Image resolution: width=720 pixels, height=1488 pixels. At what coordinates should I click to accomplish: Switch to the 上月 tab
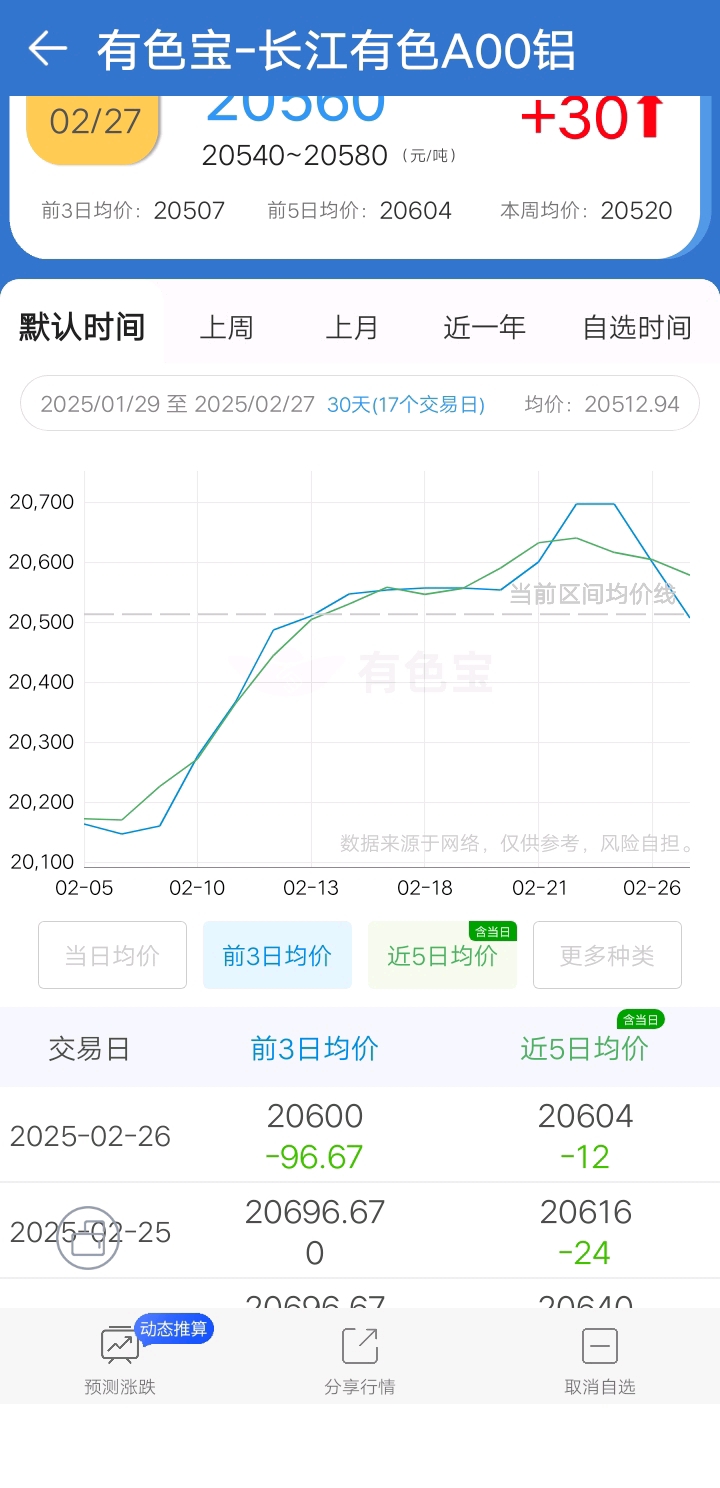point(352,327)
